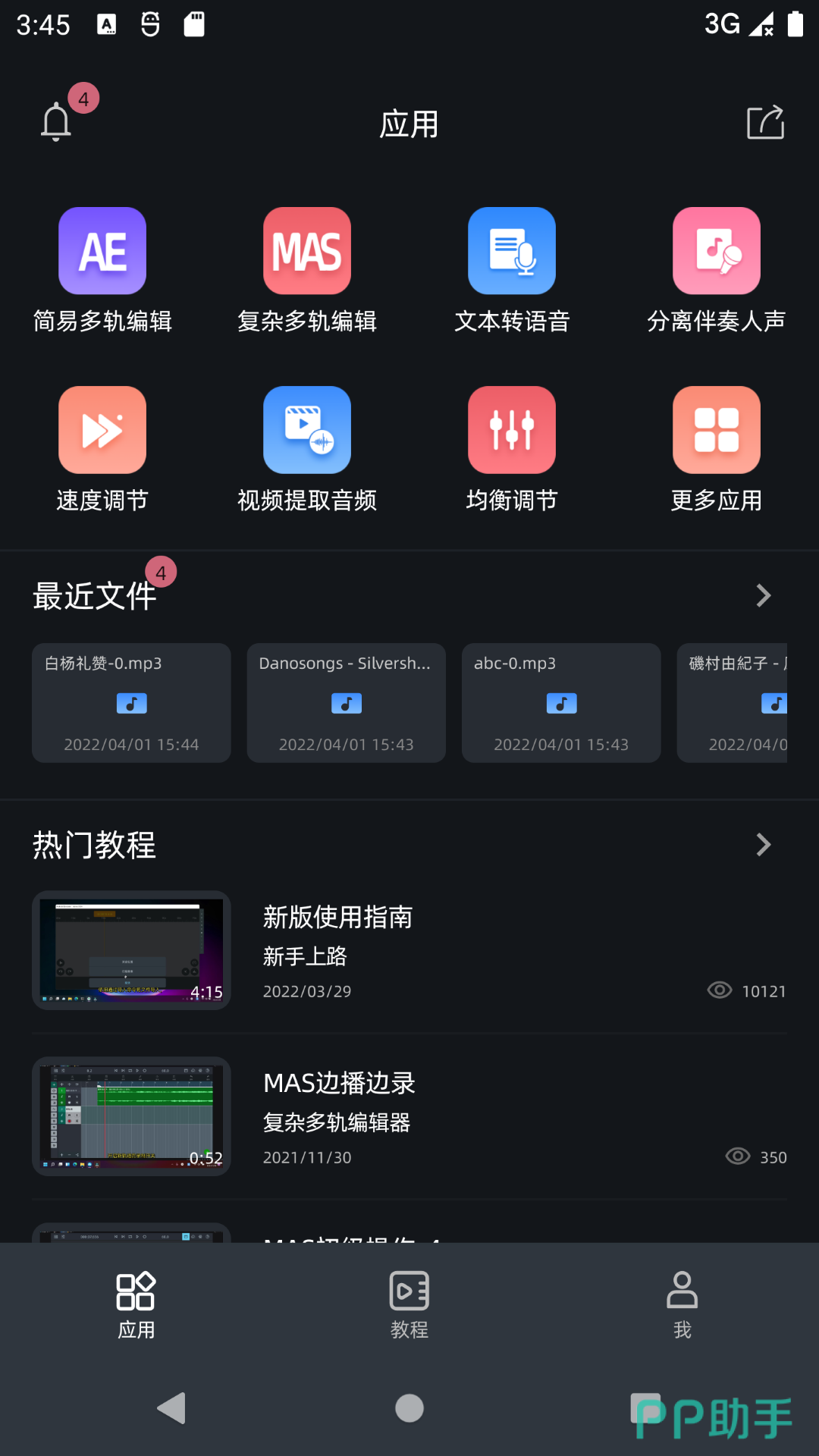
Task: Open recent file abc-0.mp3
Action: click(x=561, y=703)
